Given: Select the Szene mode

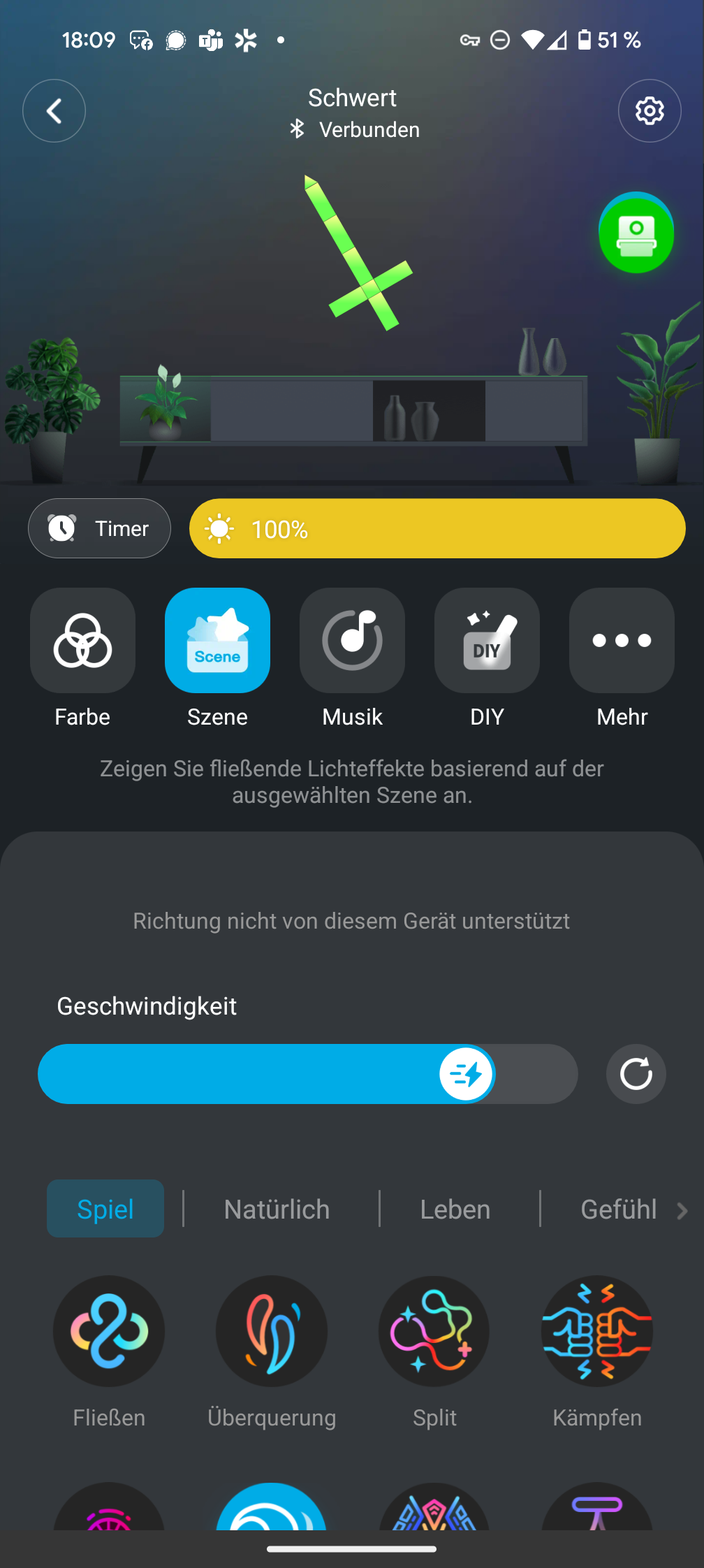Looking at the screenshot, I should pyautogui.click(x=217, y=641).
